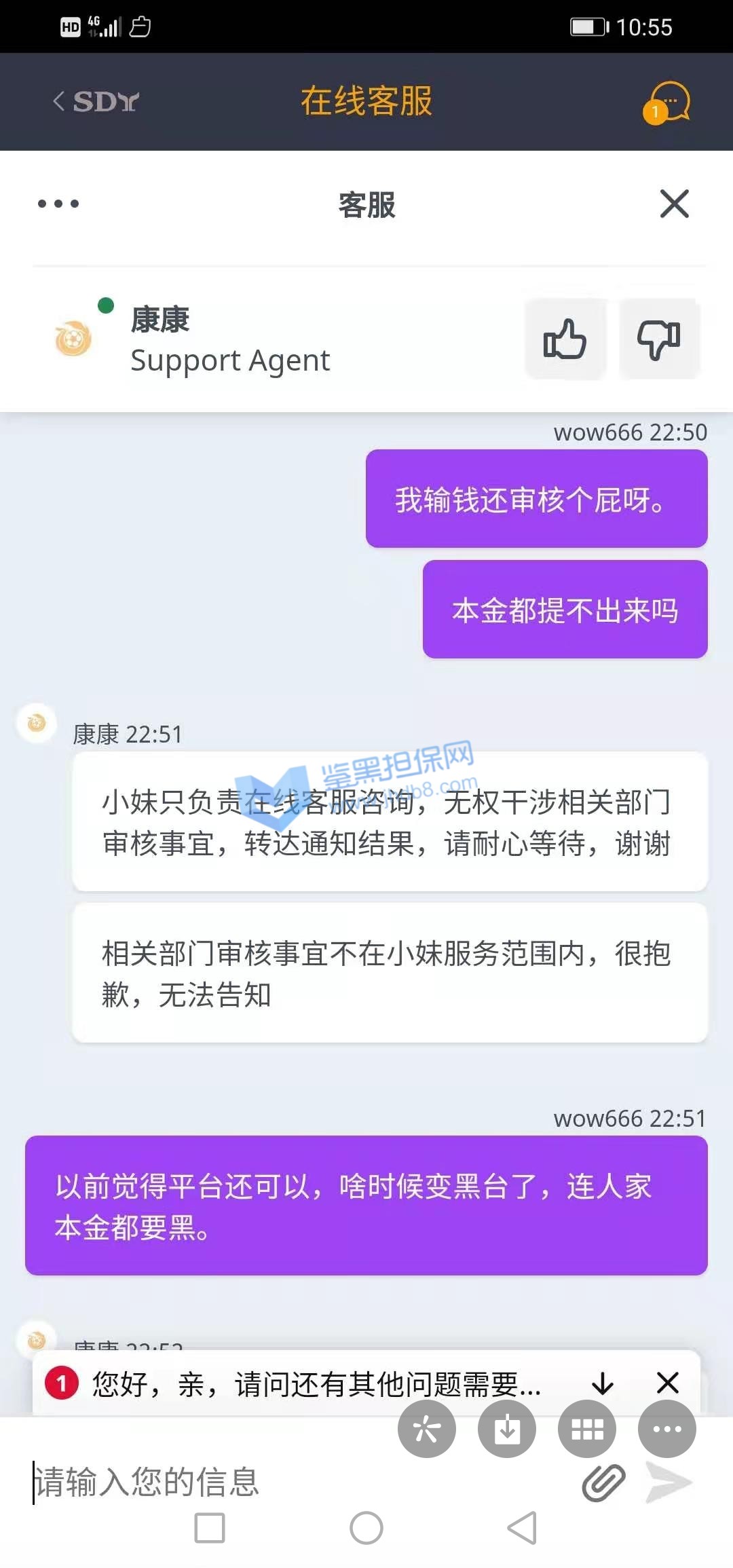Open the system recent apps view
The width and height of the screenshot is (733, 1568).
click(210, 1528)
